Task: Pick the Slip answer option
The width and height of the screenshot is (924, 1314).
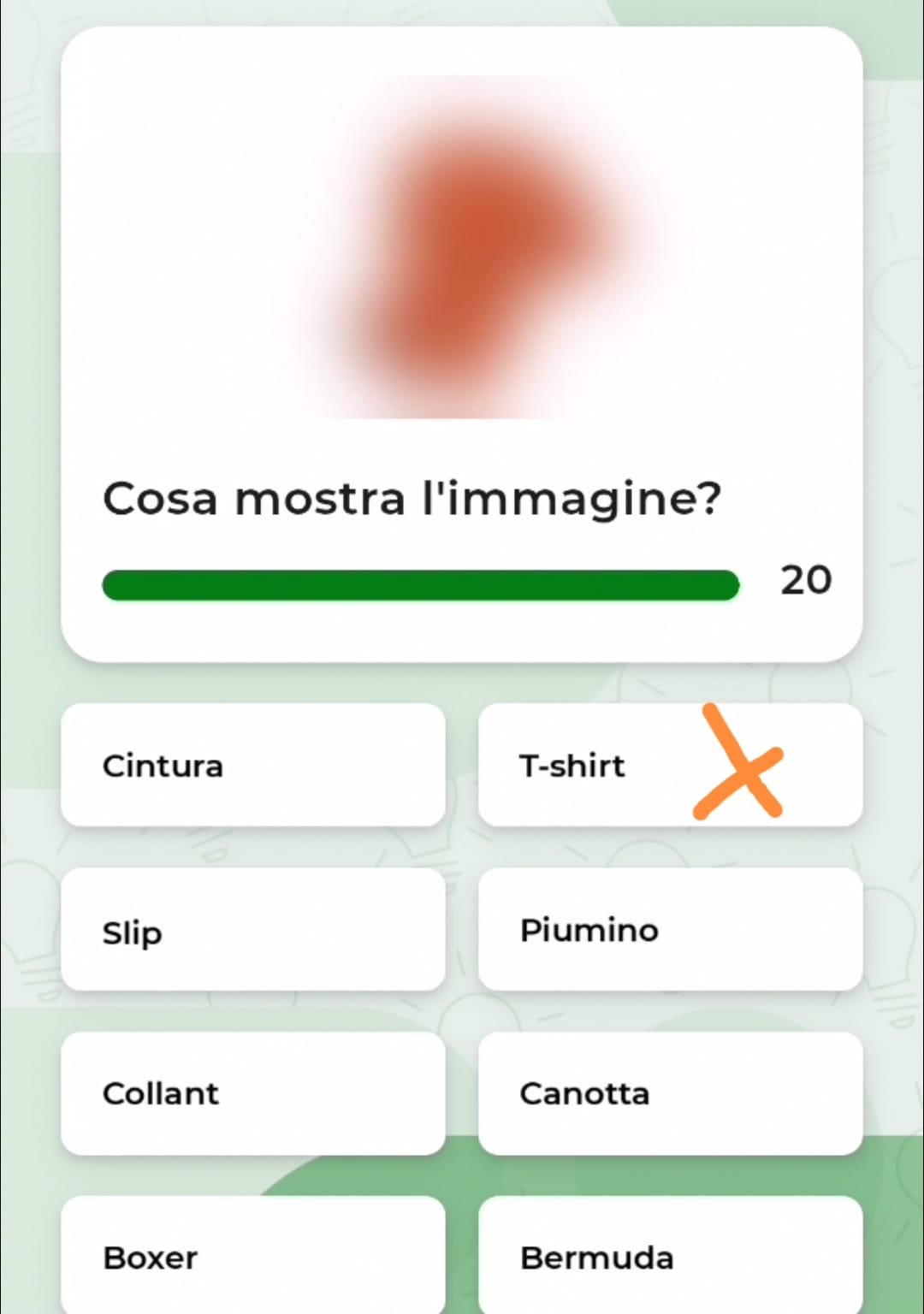Action: click(x=252, y=930)
